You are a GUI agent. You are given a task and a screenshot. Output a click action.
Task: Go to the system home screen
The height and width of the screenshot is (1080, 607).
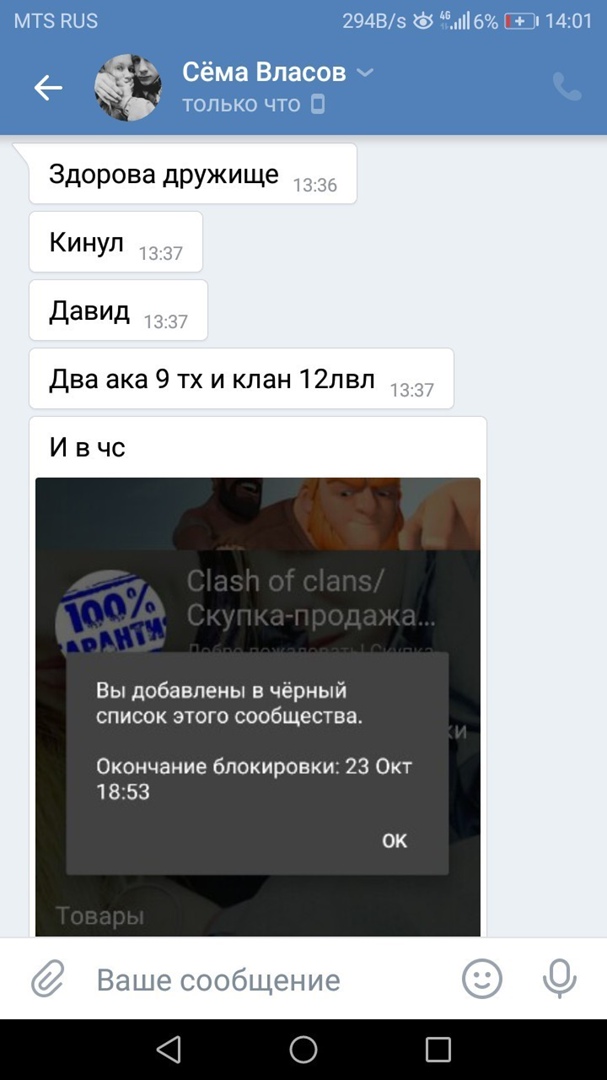click(x=303, y=1049)
